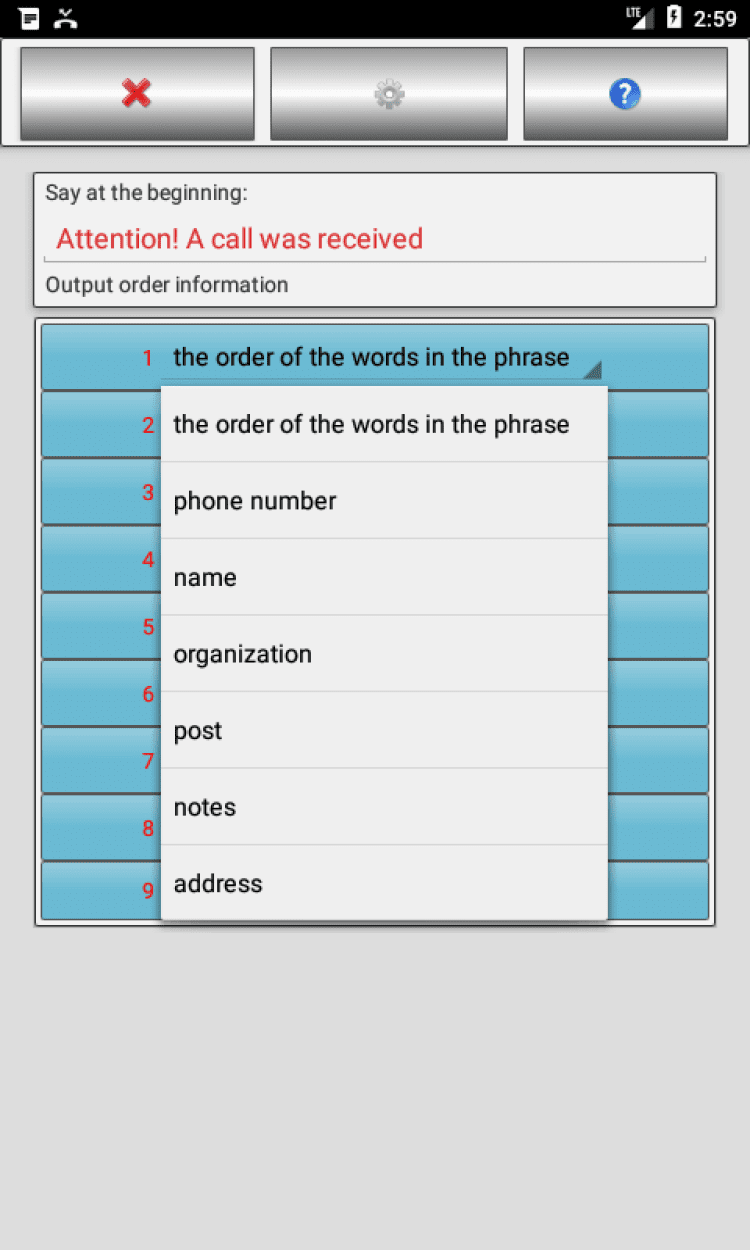Tap the red X cancel button
750x1250 pixels.
(x=137, y=94)
